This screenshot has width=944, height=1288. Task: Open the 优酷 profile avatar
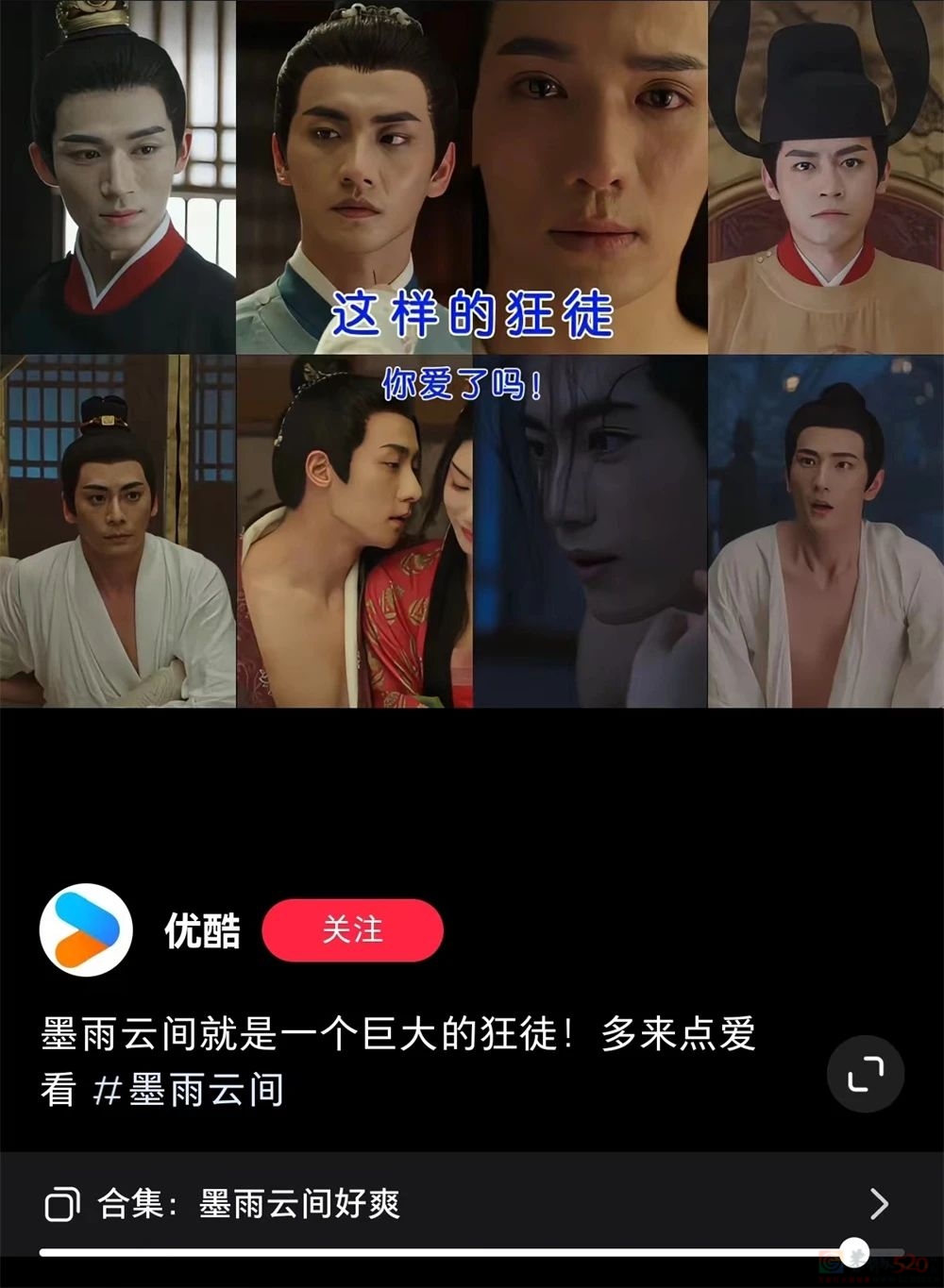[x=86, y=930]
